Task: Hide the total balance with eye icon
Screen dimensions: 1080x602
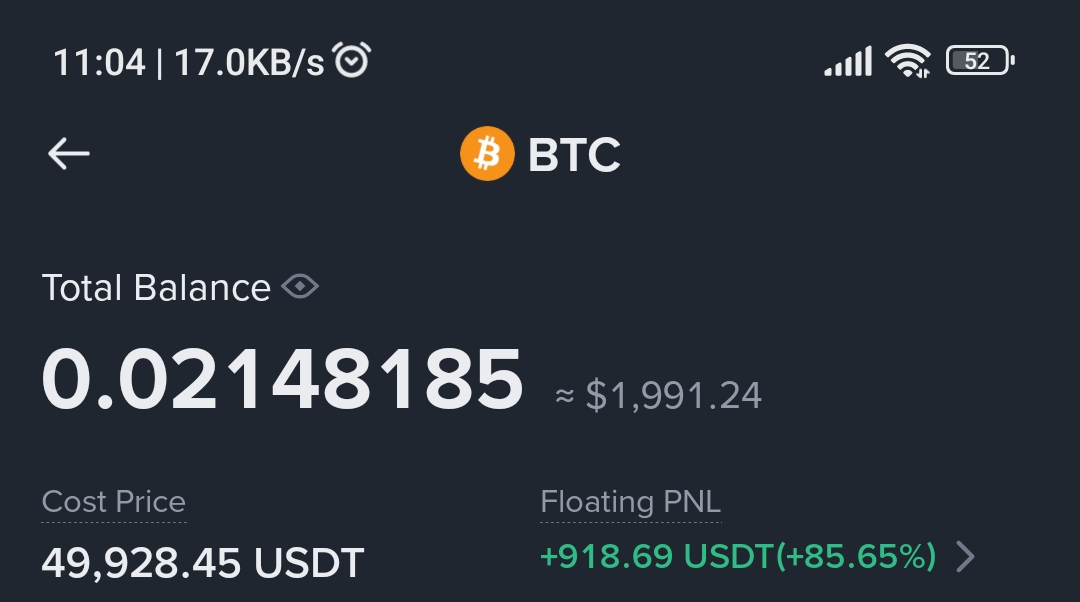Action: (x=300, y=287)
